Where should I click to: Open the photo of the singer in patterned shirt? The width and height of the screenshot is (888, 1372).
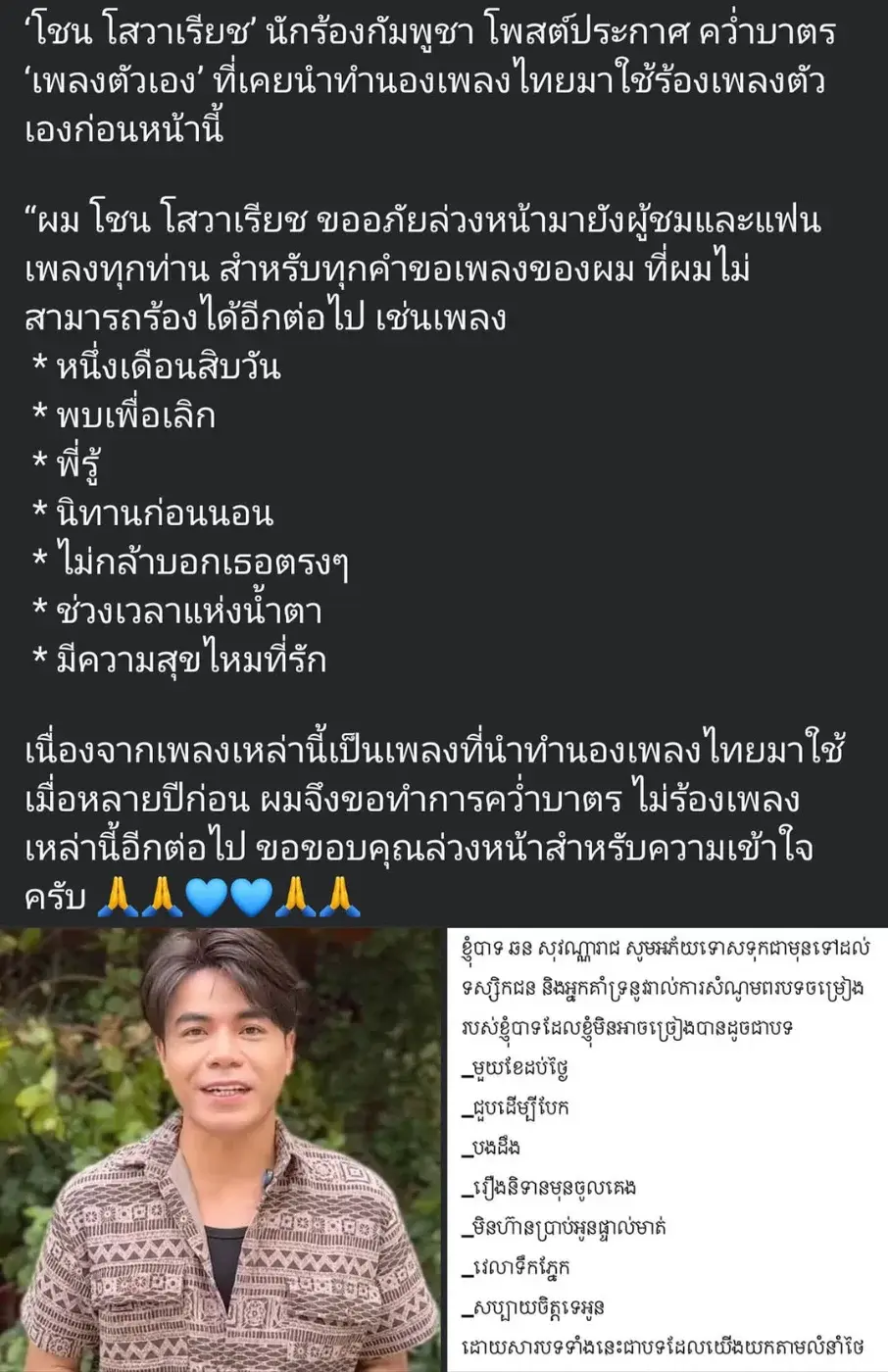tap(221, 1150)
